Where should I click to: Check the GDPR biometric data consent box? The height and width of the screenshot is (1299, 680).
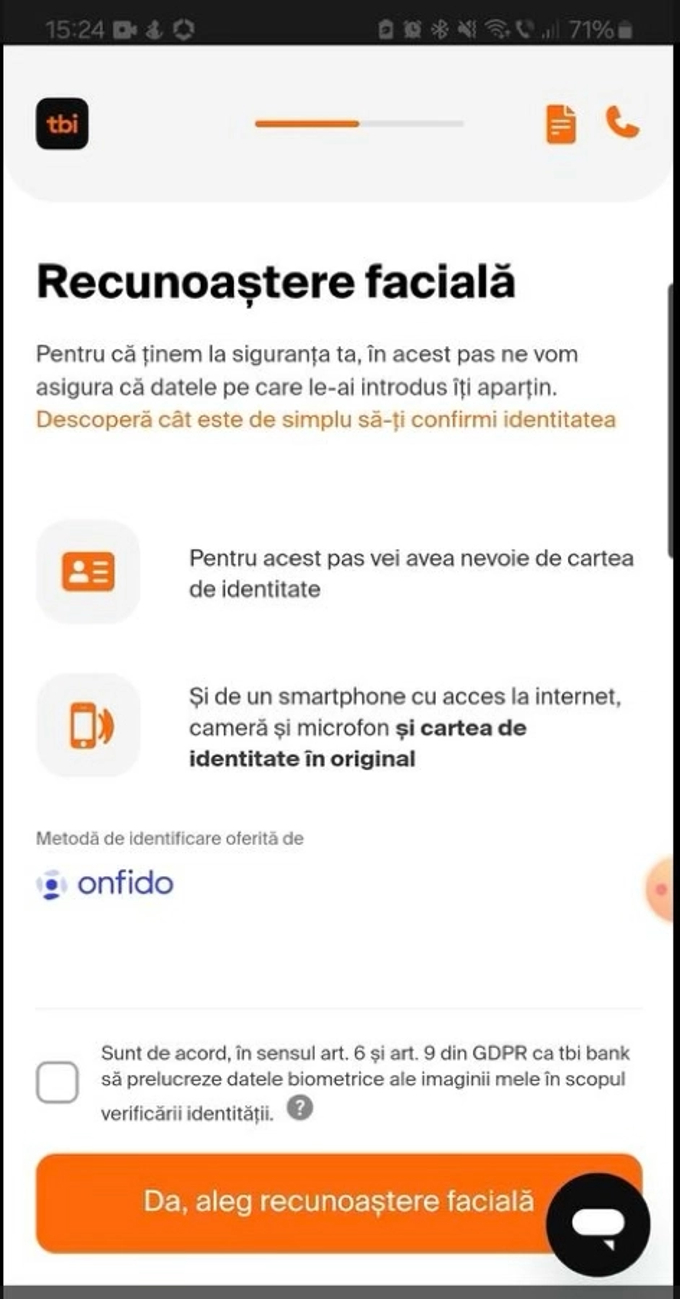[57, 1082]
